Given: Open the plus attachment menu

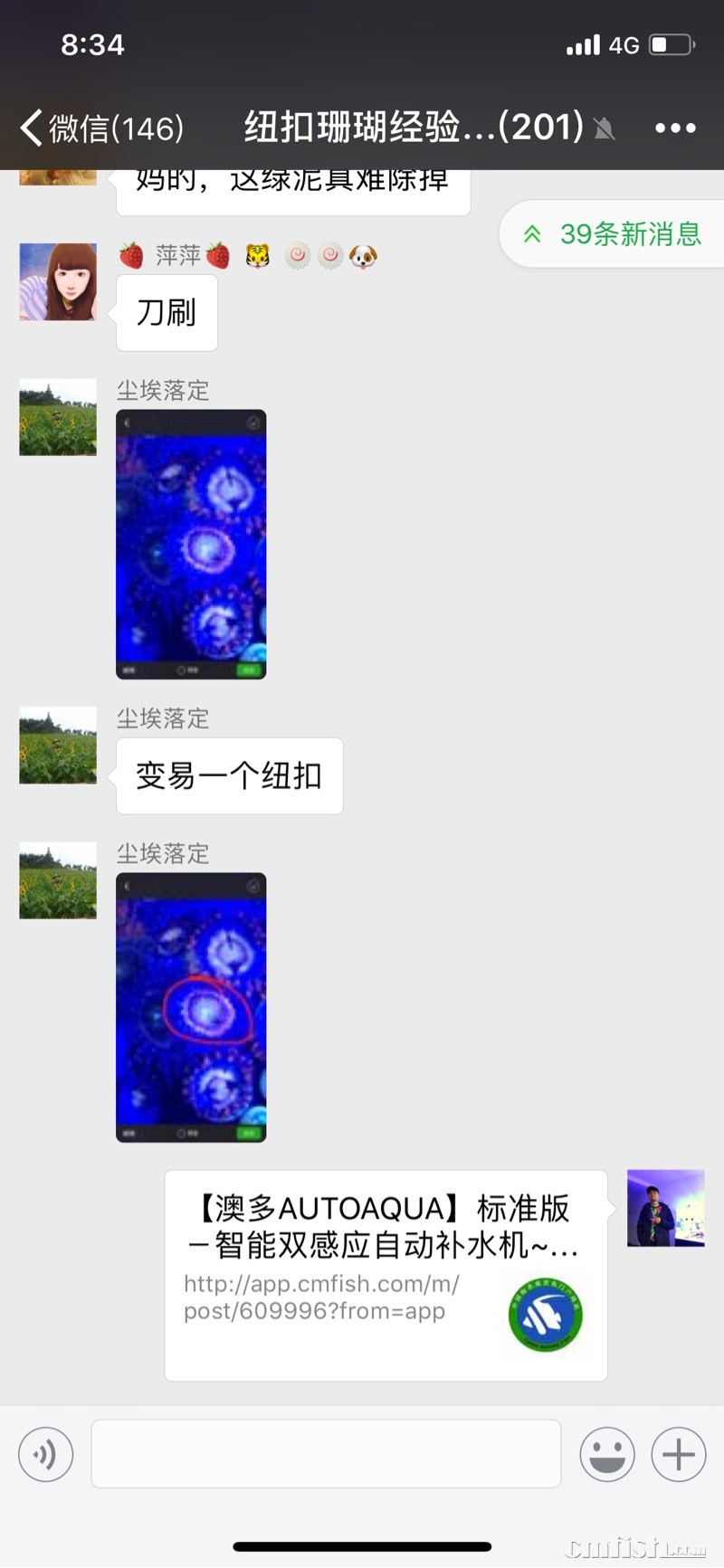Looking at the screenshot, I should (x=678, y=1454).
